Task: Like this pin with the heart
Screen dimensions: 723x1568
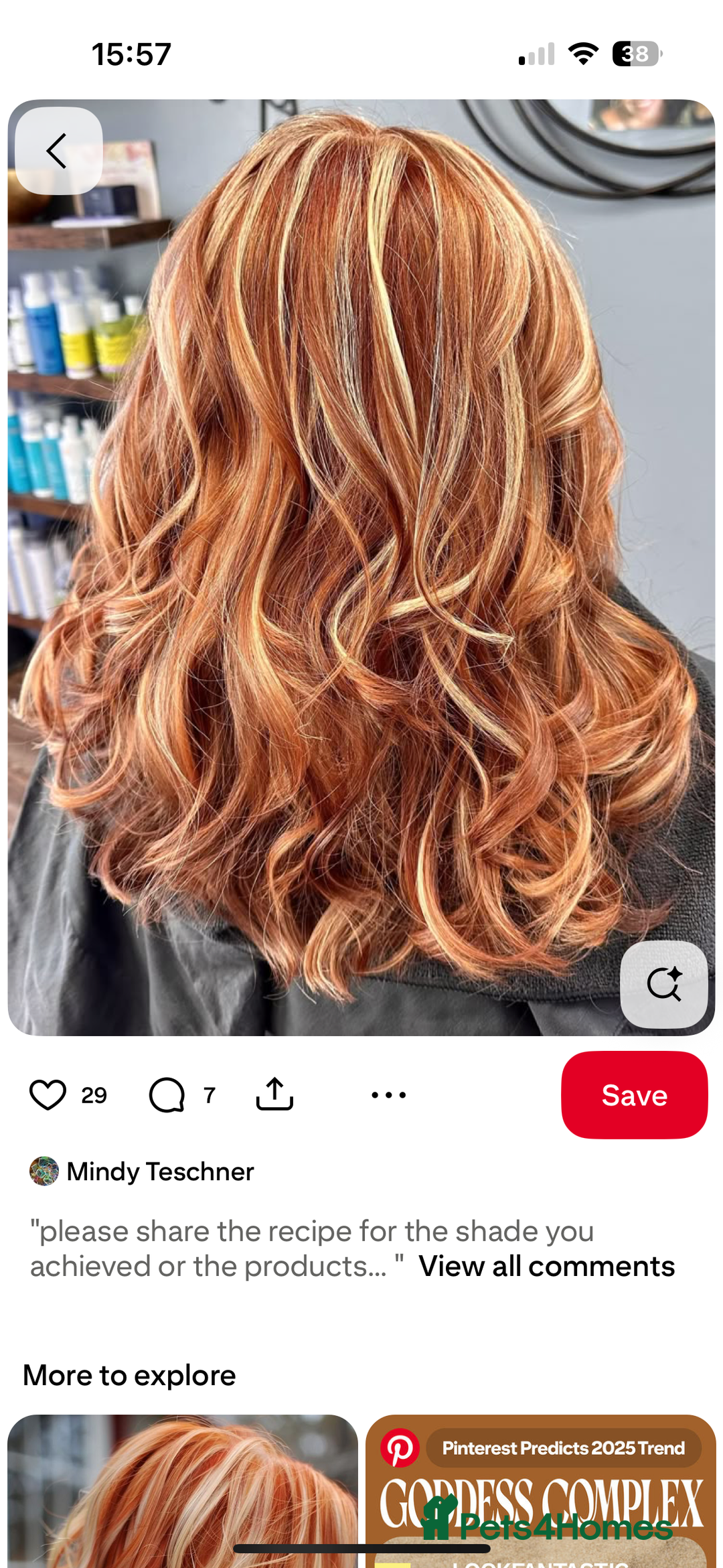Action: (x=48, y=1095)
